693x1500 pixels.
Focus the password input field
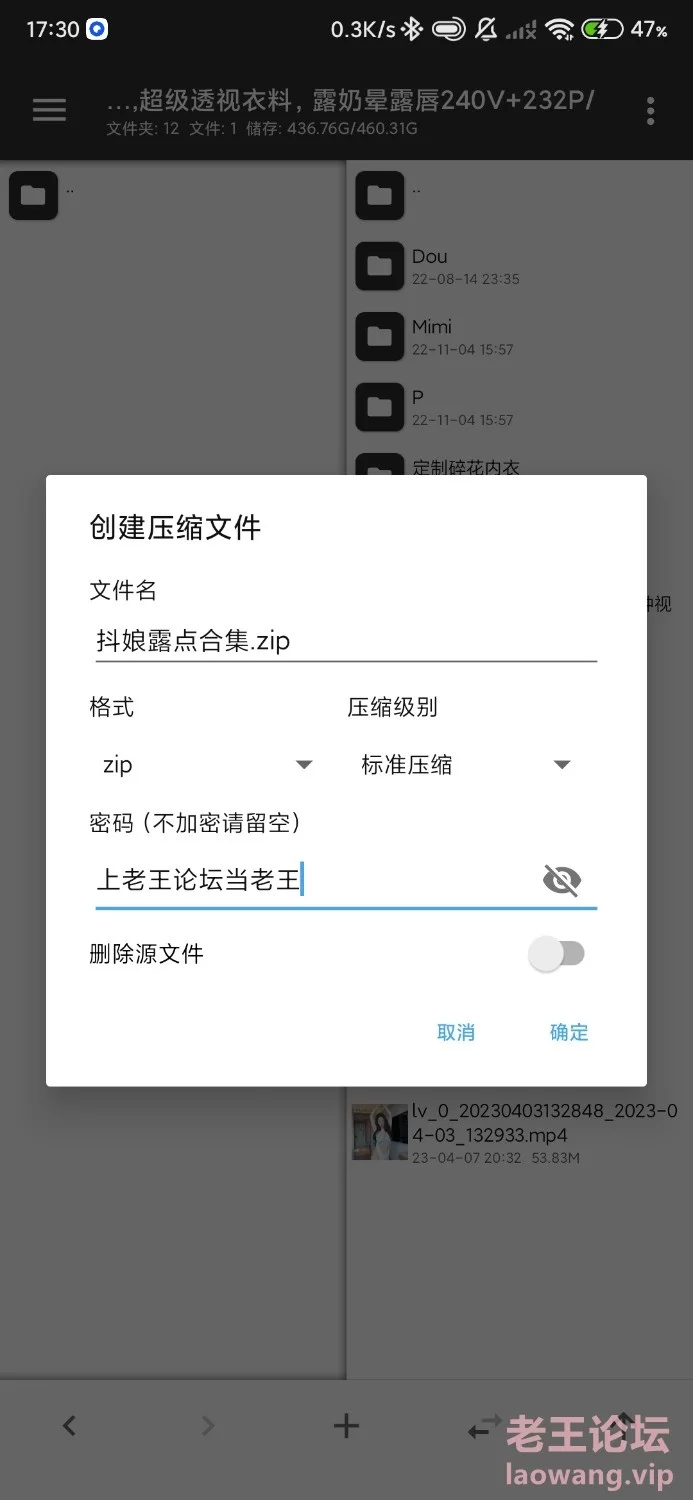[x=314, y=880]
